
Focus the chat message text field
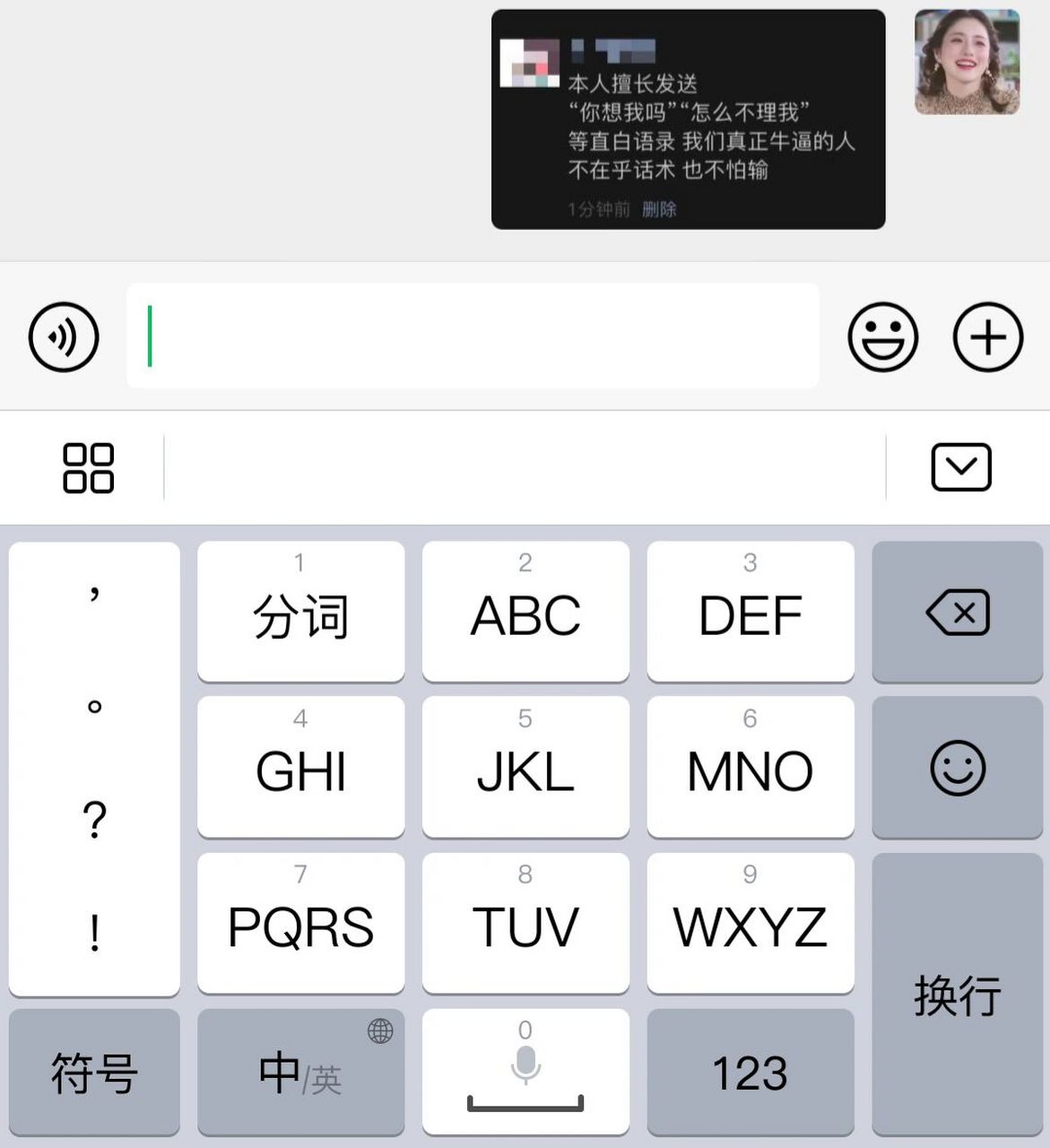(x=473, y=336)
